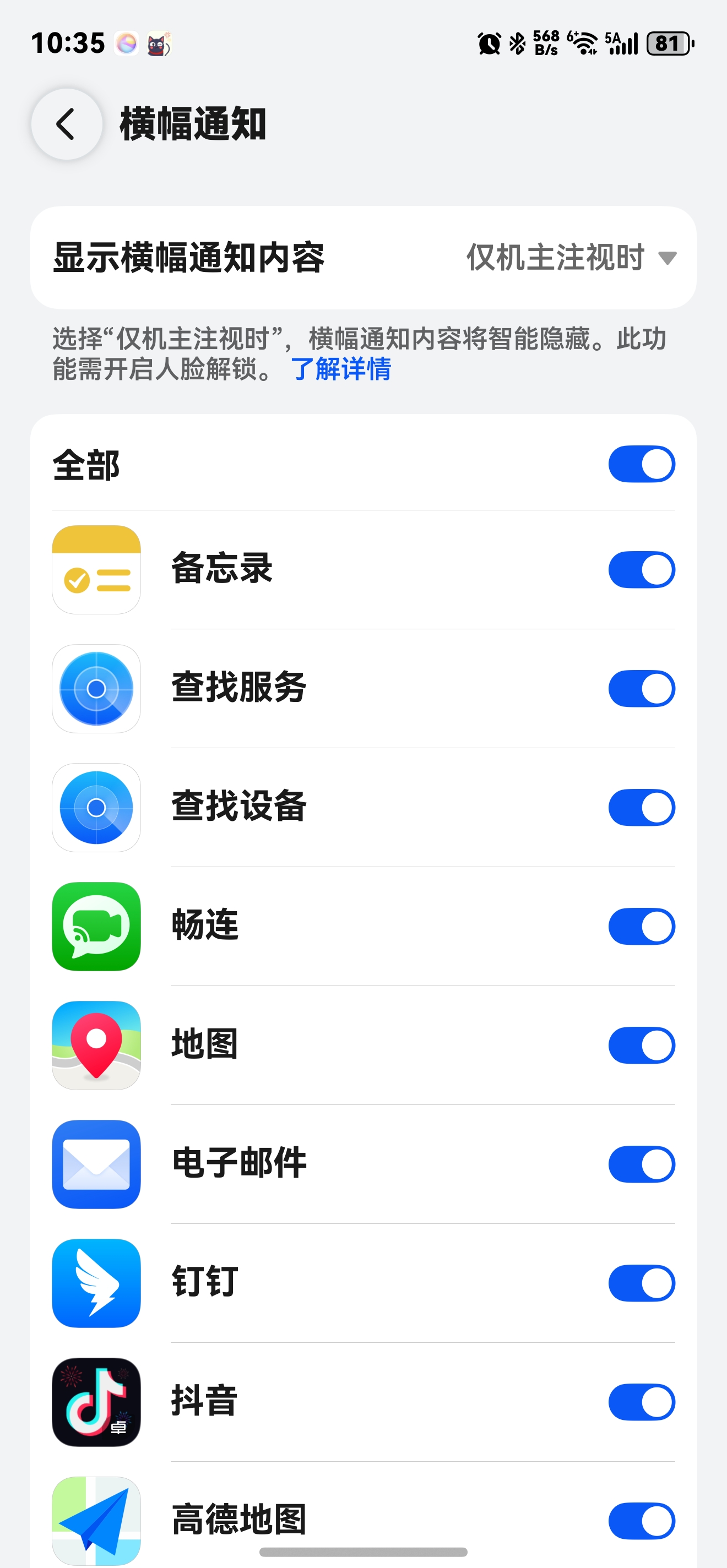The image size is (727, 1568).
Task: Disable the 查找服务 banner switch
Action: tap(641, 688)
